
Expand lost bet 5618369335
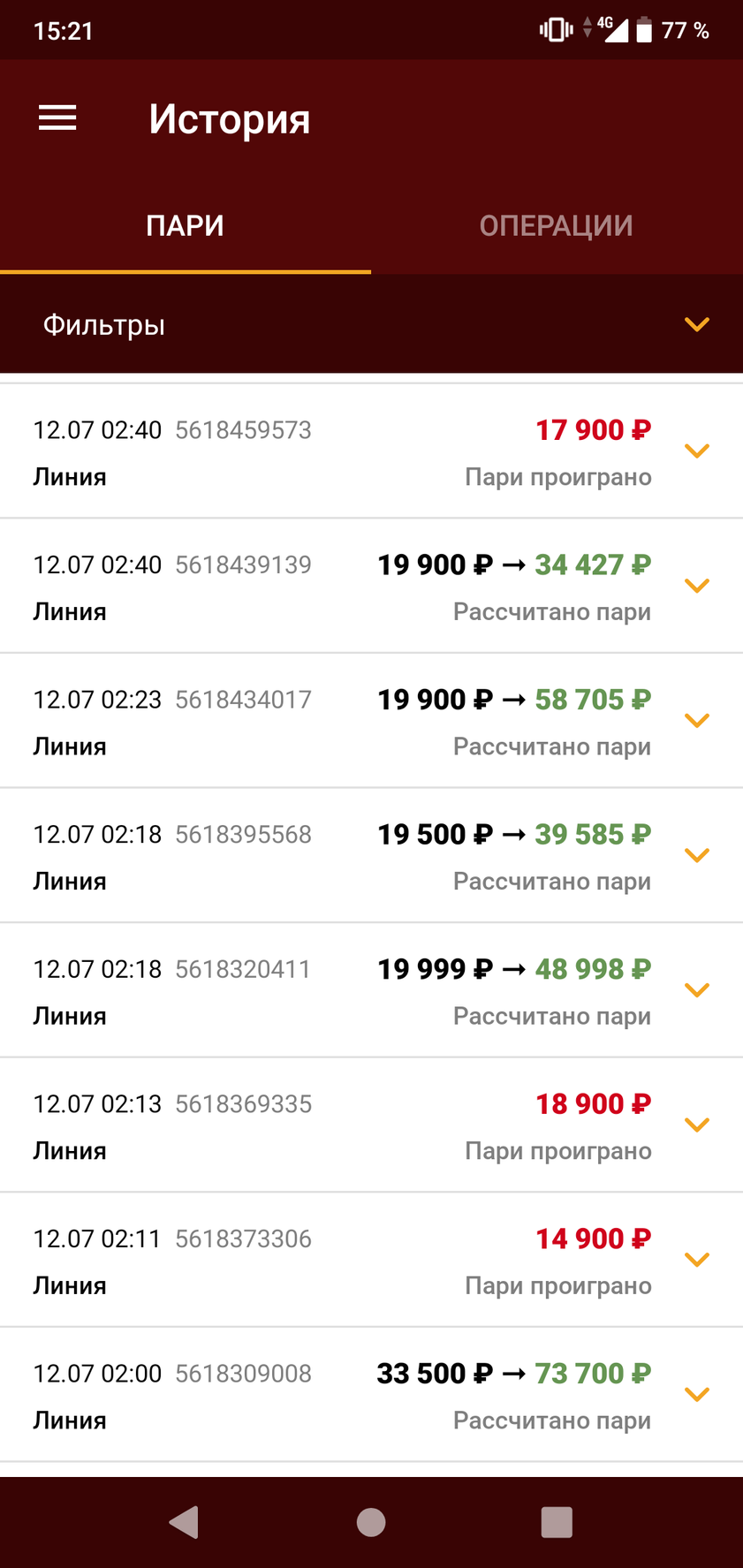pyautogui.click(x=697, y=1125)
